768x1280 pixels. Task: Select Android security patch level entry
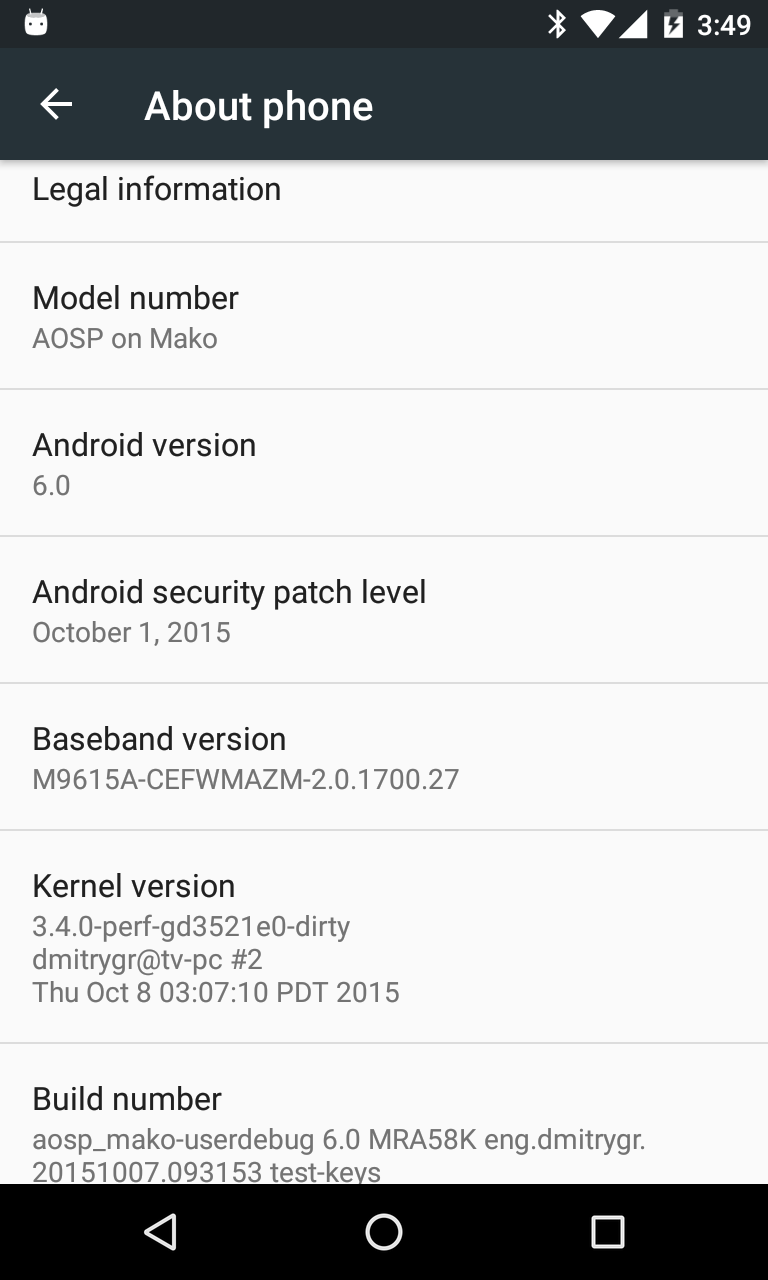point(384,610)
